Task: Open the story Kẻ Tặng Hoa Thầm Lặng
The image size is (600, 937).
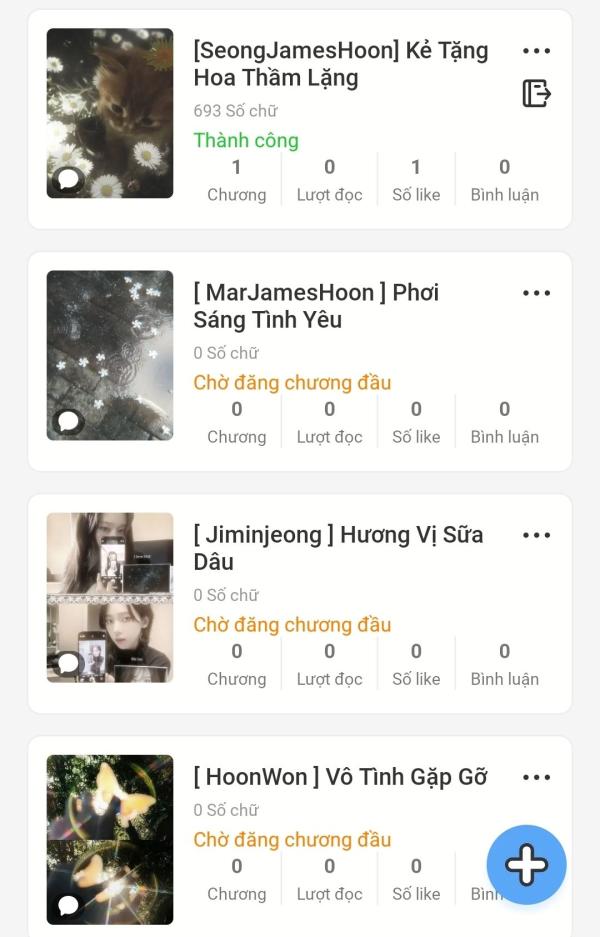Action: point(340,64)
